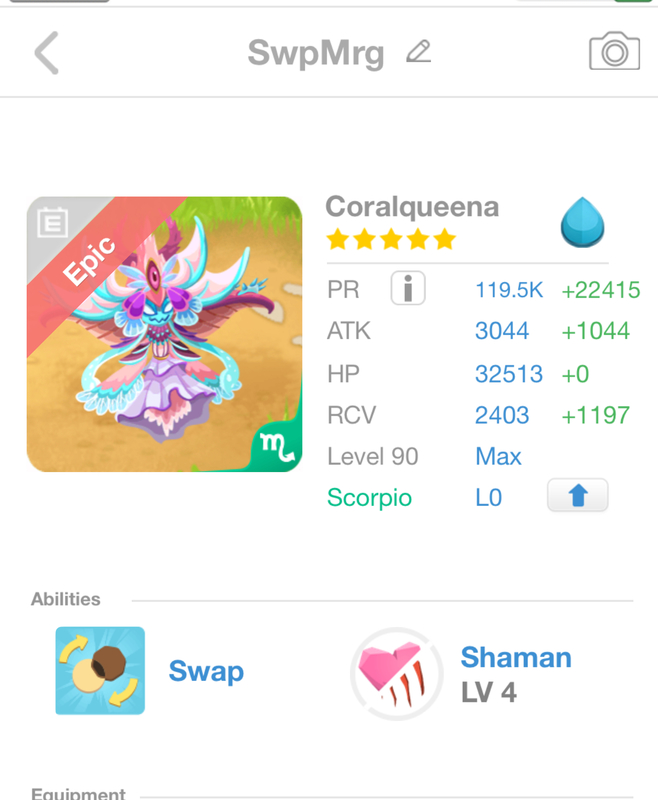
Task: Go back using the arrow icon
Action: [x=46, y=53]
